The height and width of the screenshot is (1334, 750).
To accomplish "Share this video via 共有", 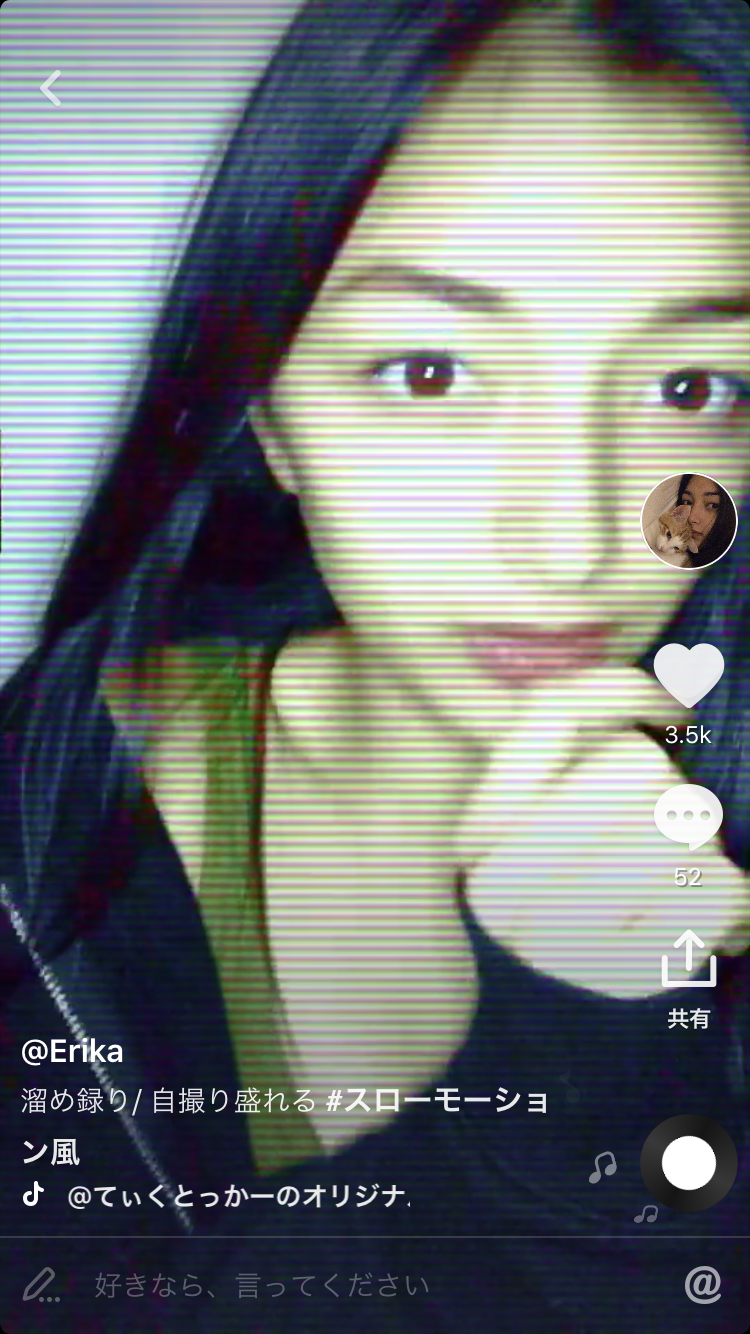I will click(689, 962).
